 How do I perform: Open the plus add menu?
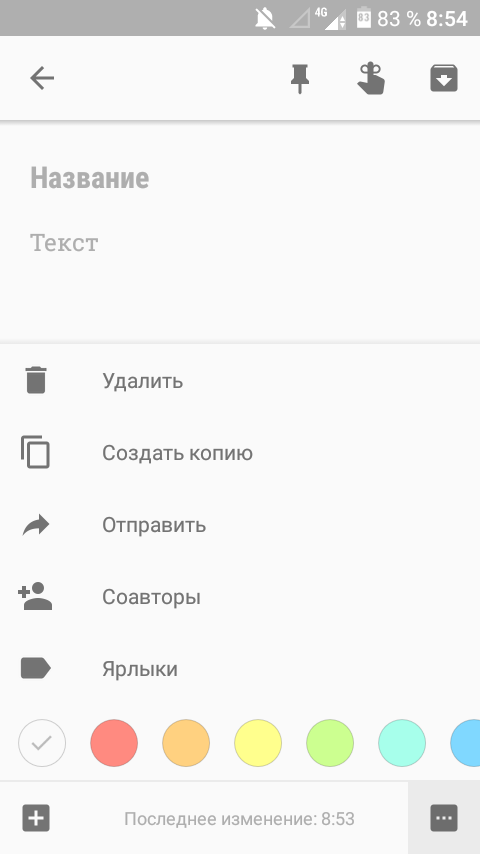click(x=36, y=818)
